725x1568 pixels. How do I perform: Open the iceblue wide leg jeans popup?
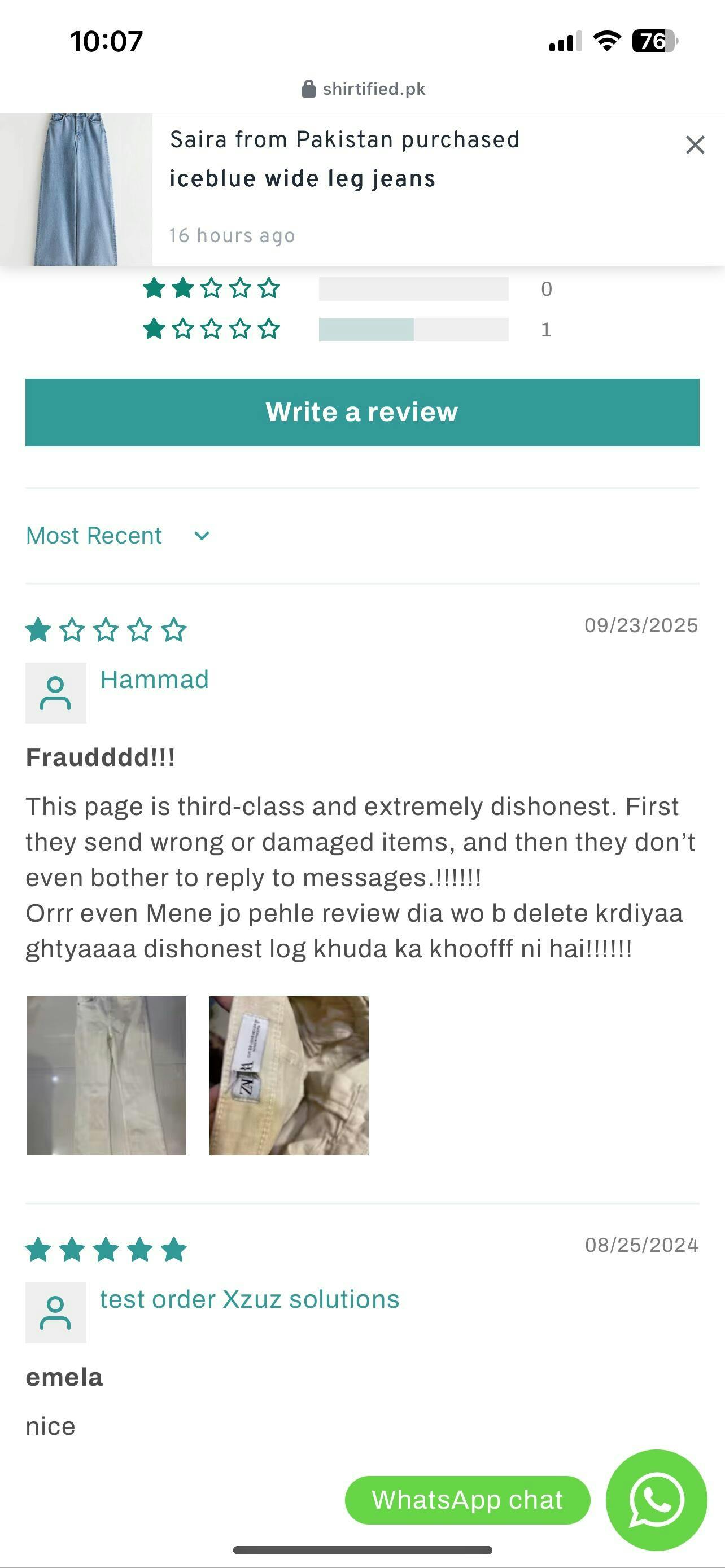[x=302, y=179]
